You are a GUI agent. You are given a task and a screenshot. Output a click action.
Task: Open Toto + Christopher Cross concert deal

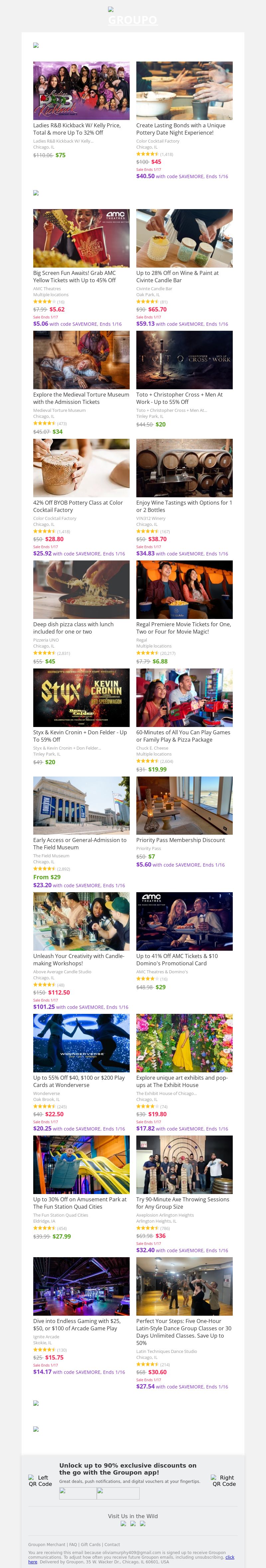coord(184,360)
